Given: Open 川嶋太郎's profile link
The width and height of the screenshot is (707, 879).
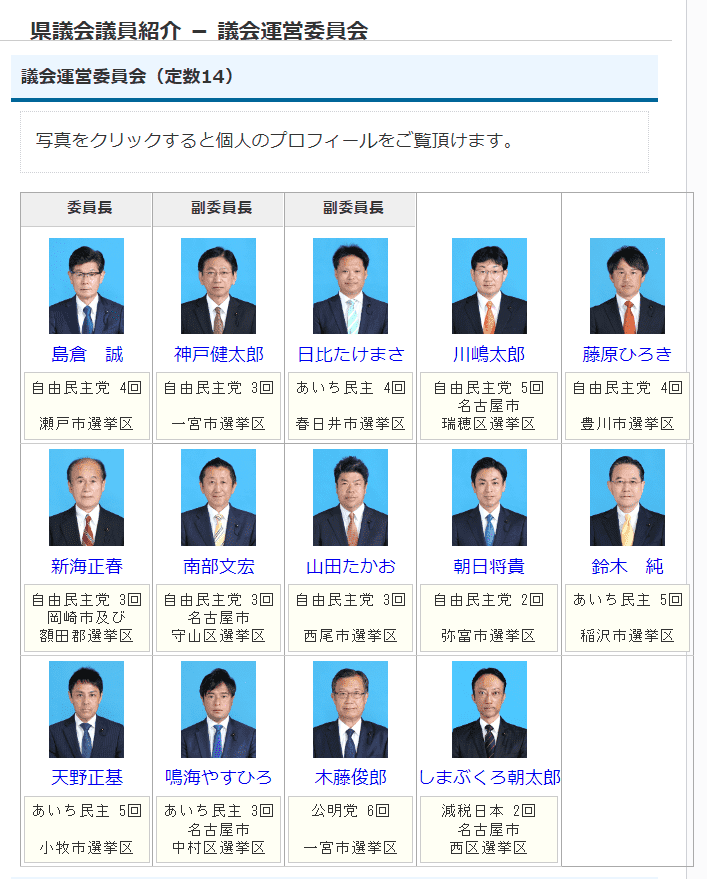Looking at the screenshot, I should pyautogui.click(x=489, y=354).
